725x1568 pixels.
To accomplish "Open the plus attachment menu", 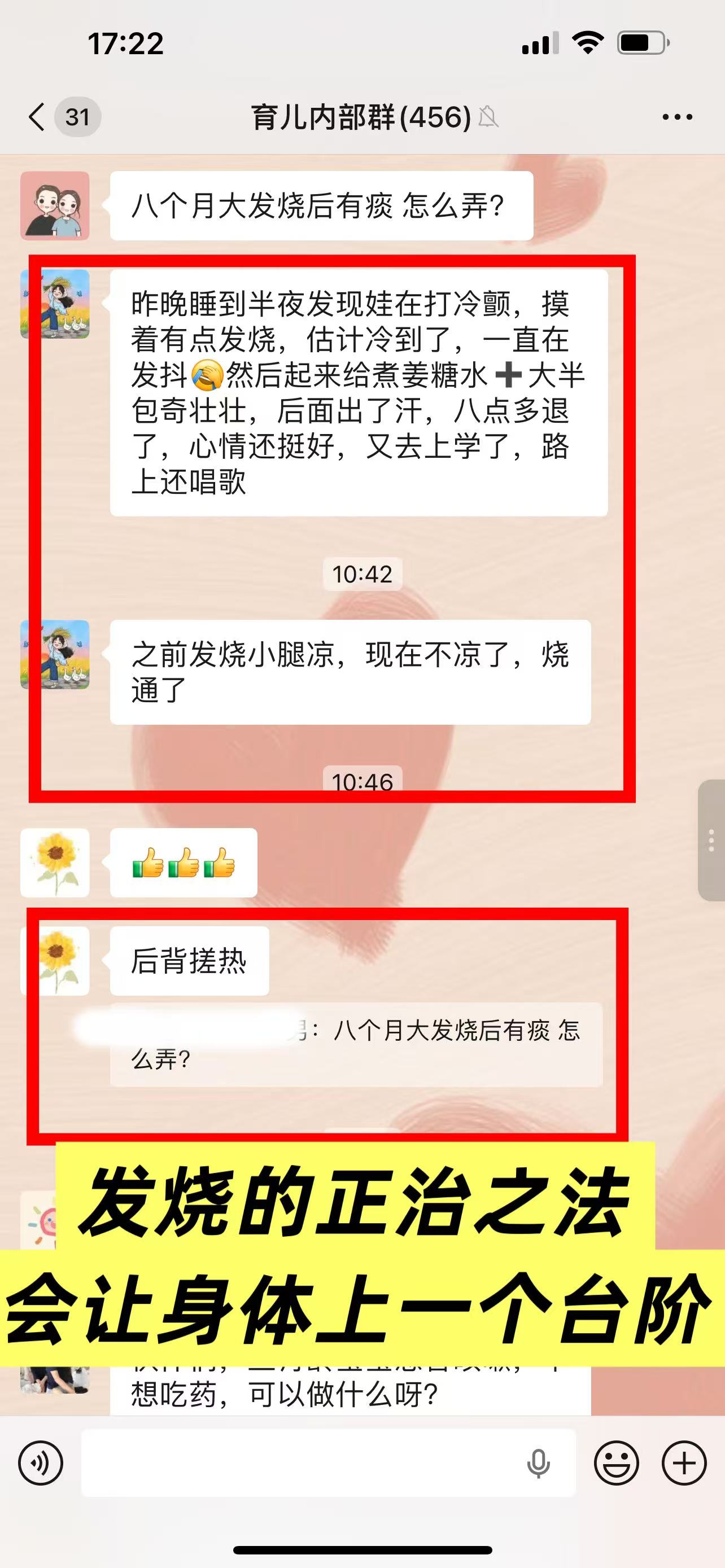I will [x=684, y=1462].
